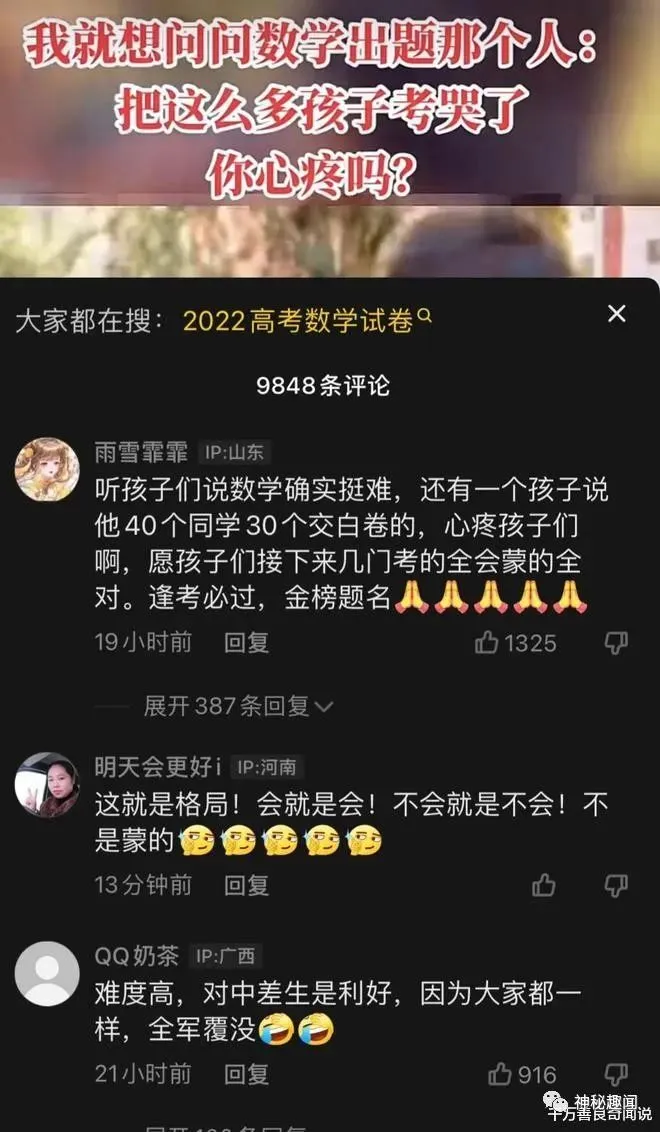The width and height of the screenshot is (660, 1132).
Task: Reply to QQ奶茶's comment
Action: (246, 1074)
